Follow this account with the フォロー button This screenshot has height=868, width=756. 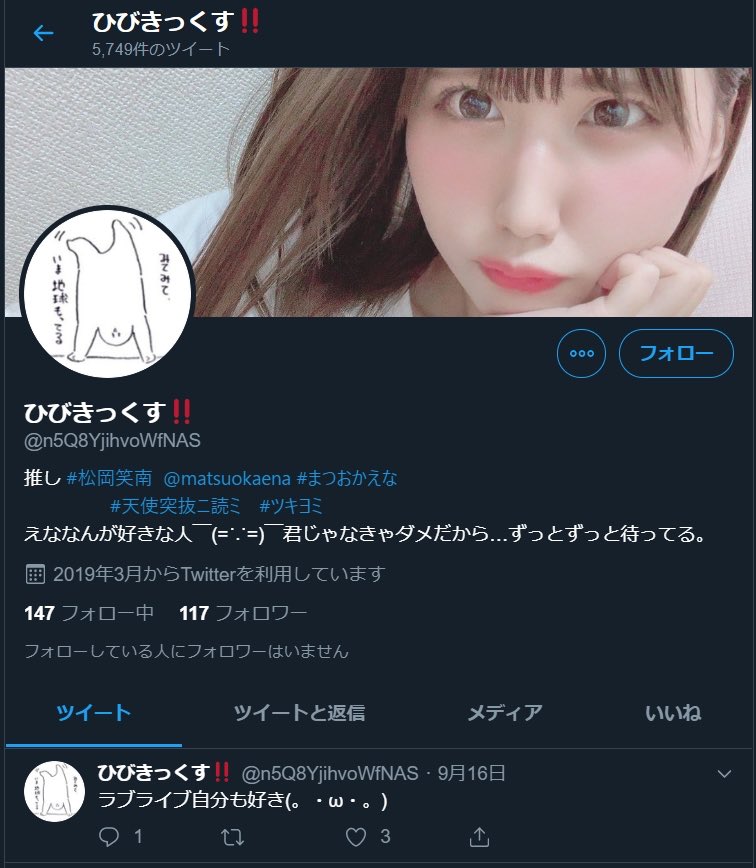(x=676, y=354)
